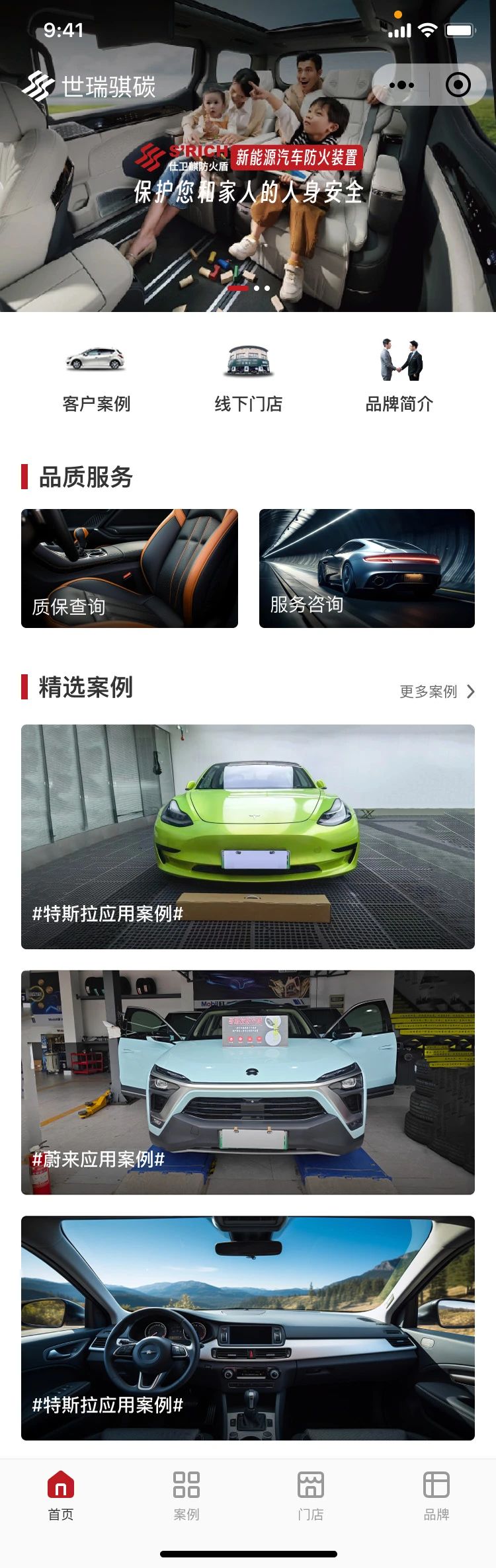This screenshot has height=1568, width=496.
Task: Open the car interior #特斯拉应用案例# card
Action: pos(248,1328)
